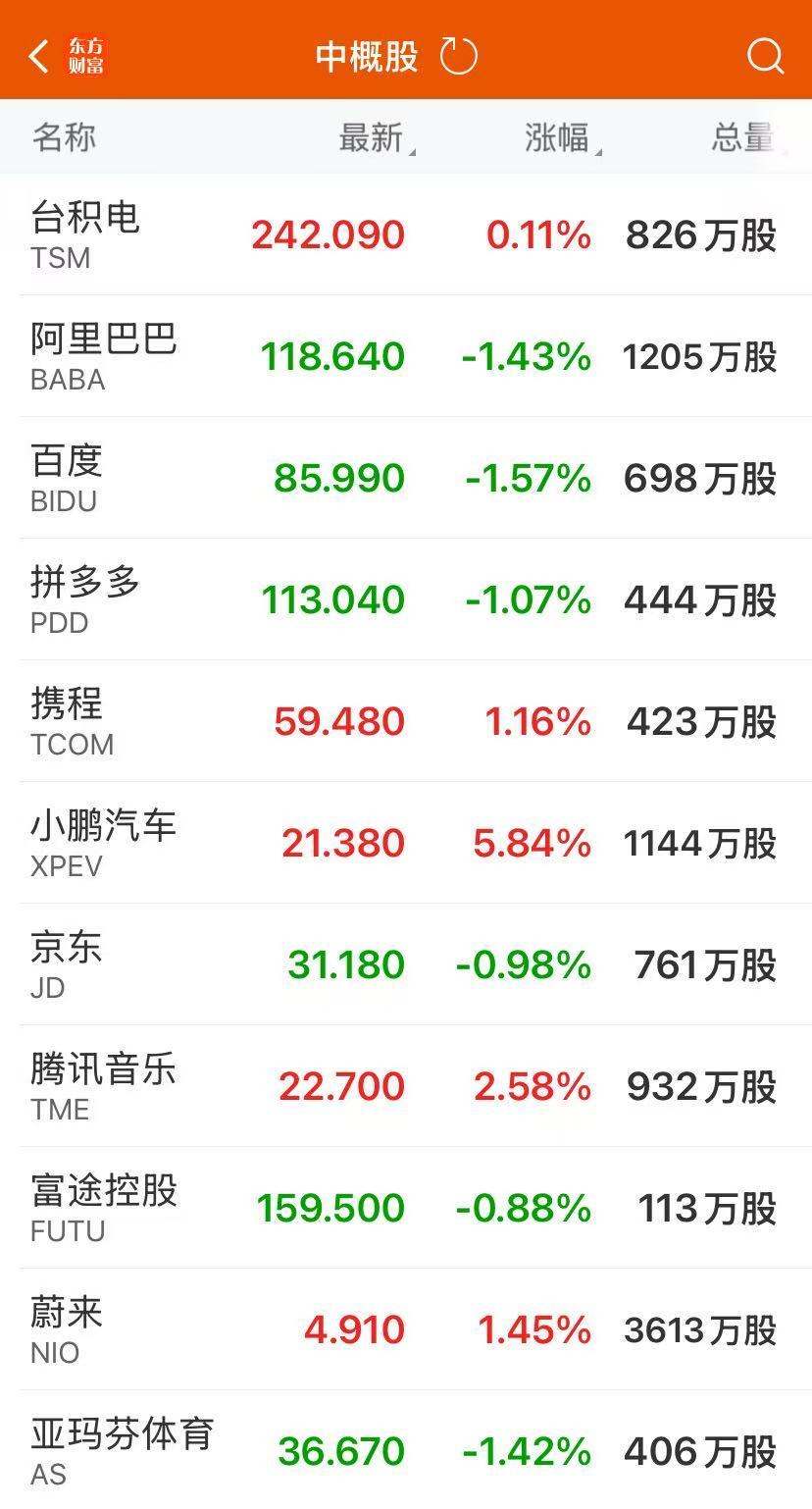Open the 富途控股 FUTU quote
This screenshot has height=1509, width=812.
click(x=406, y=1208)
